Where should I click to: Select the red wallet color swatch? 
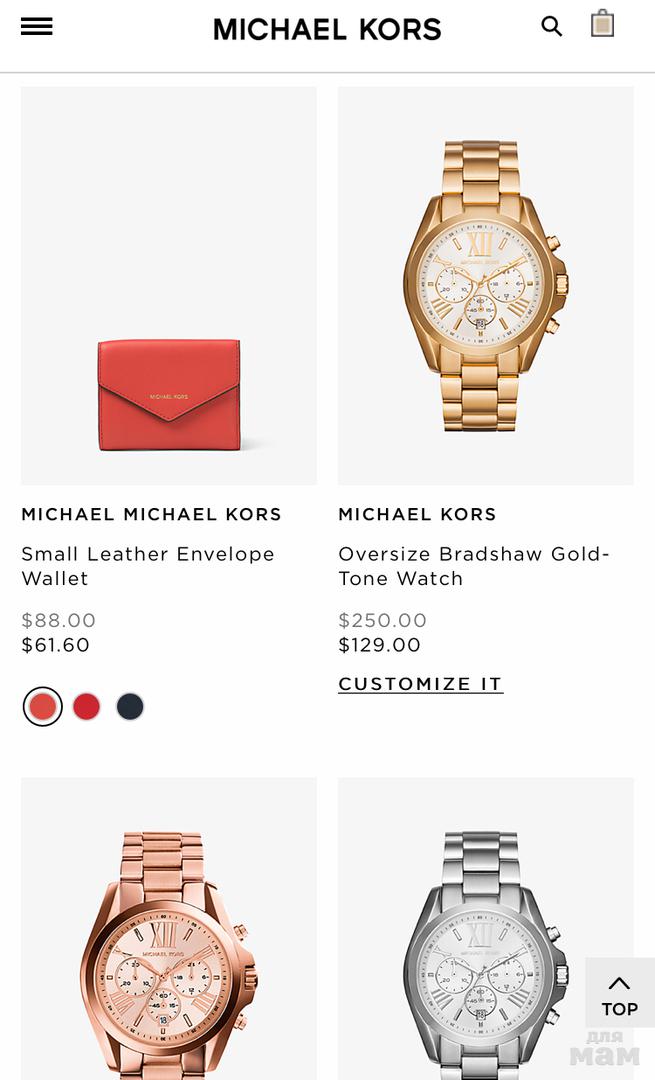tap(87, 707)
